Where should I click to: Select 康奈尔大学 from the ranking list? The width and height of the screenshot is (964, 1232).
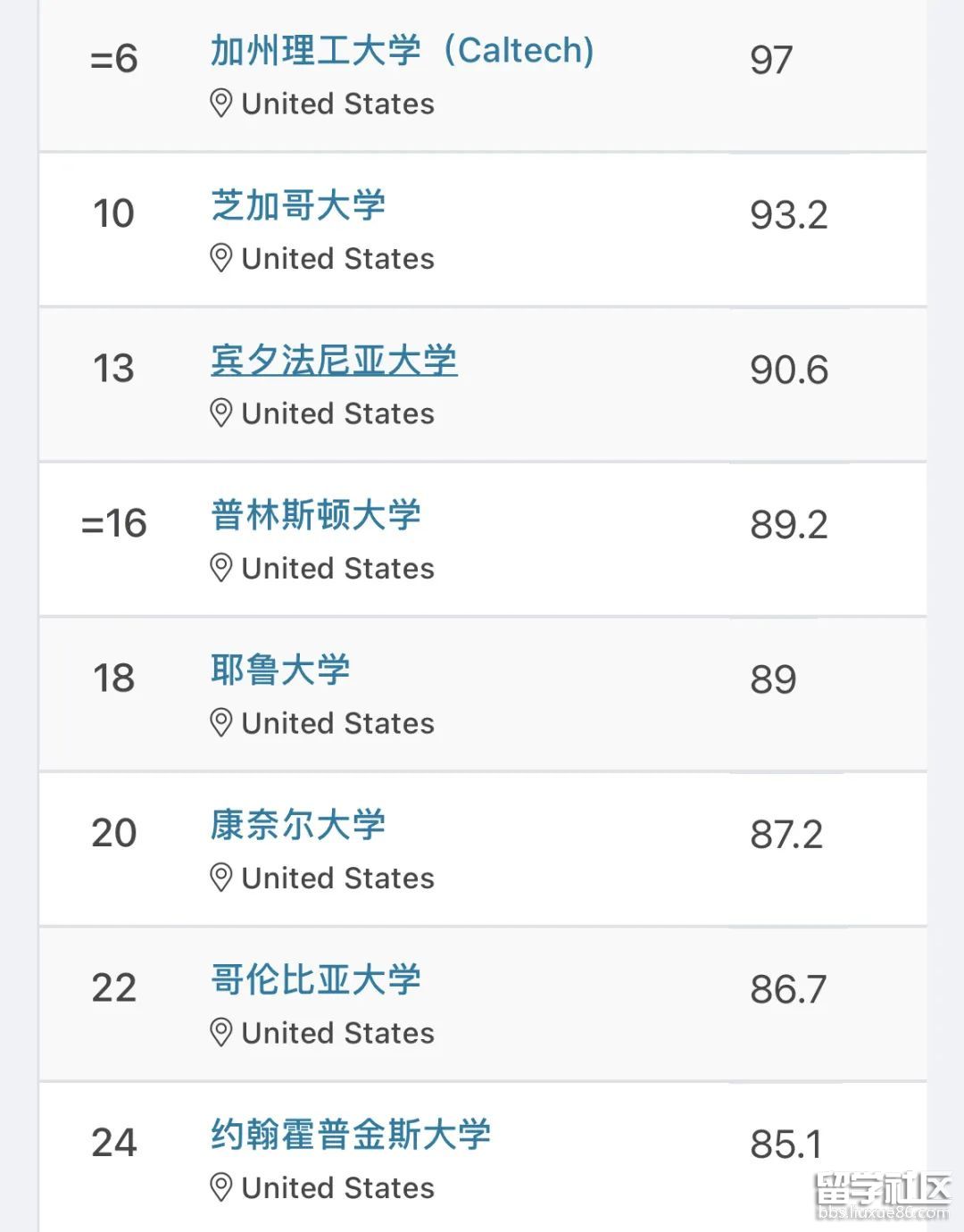[x=298, y=825]
